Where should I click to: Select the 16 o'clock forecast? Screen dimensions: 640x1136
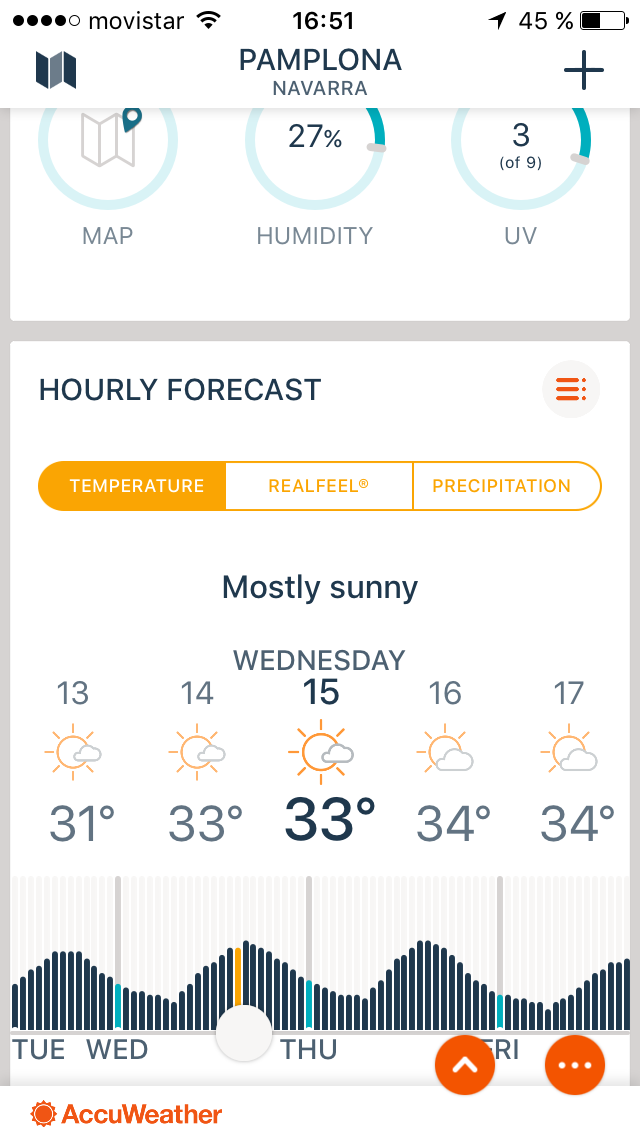click(445, 762)
